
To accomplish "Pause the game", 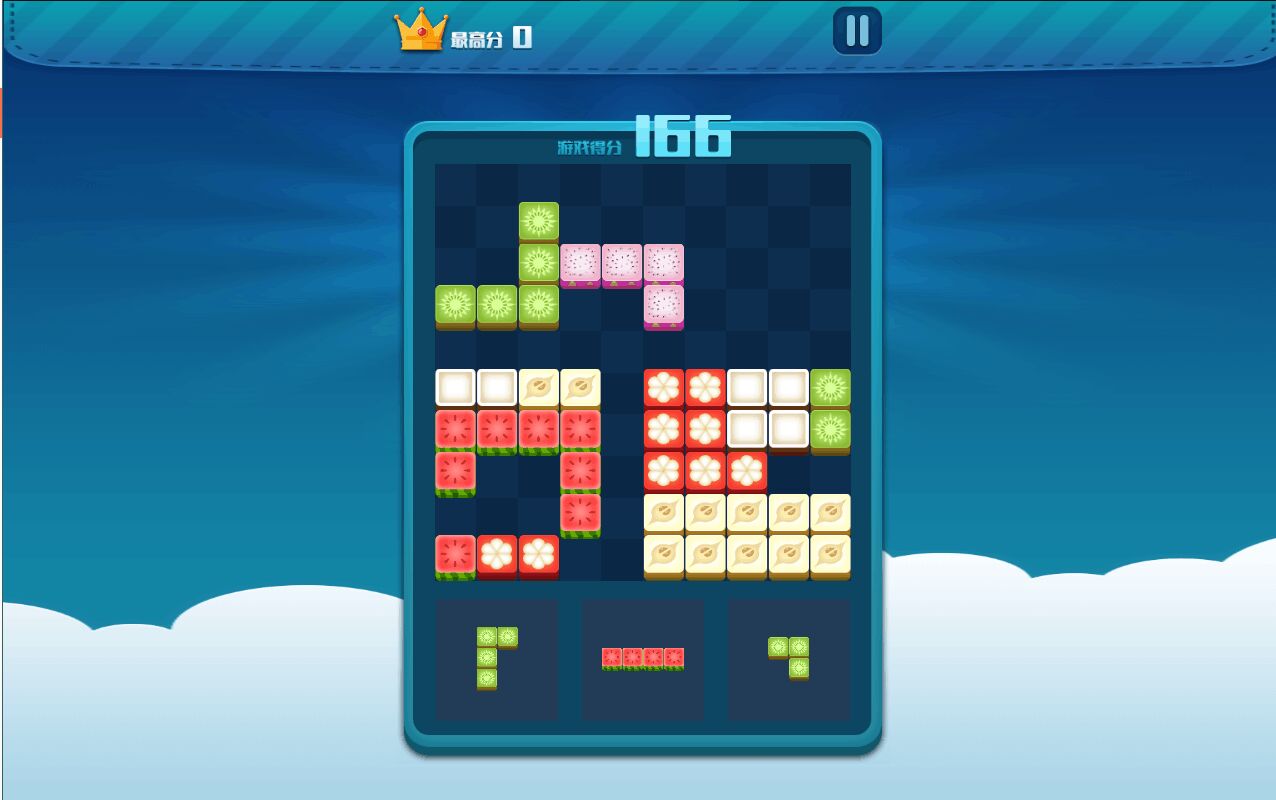I will pos(857,31).
